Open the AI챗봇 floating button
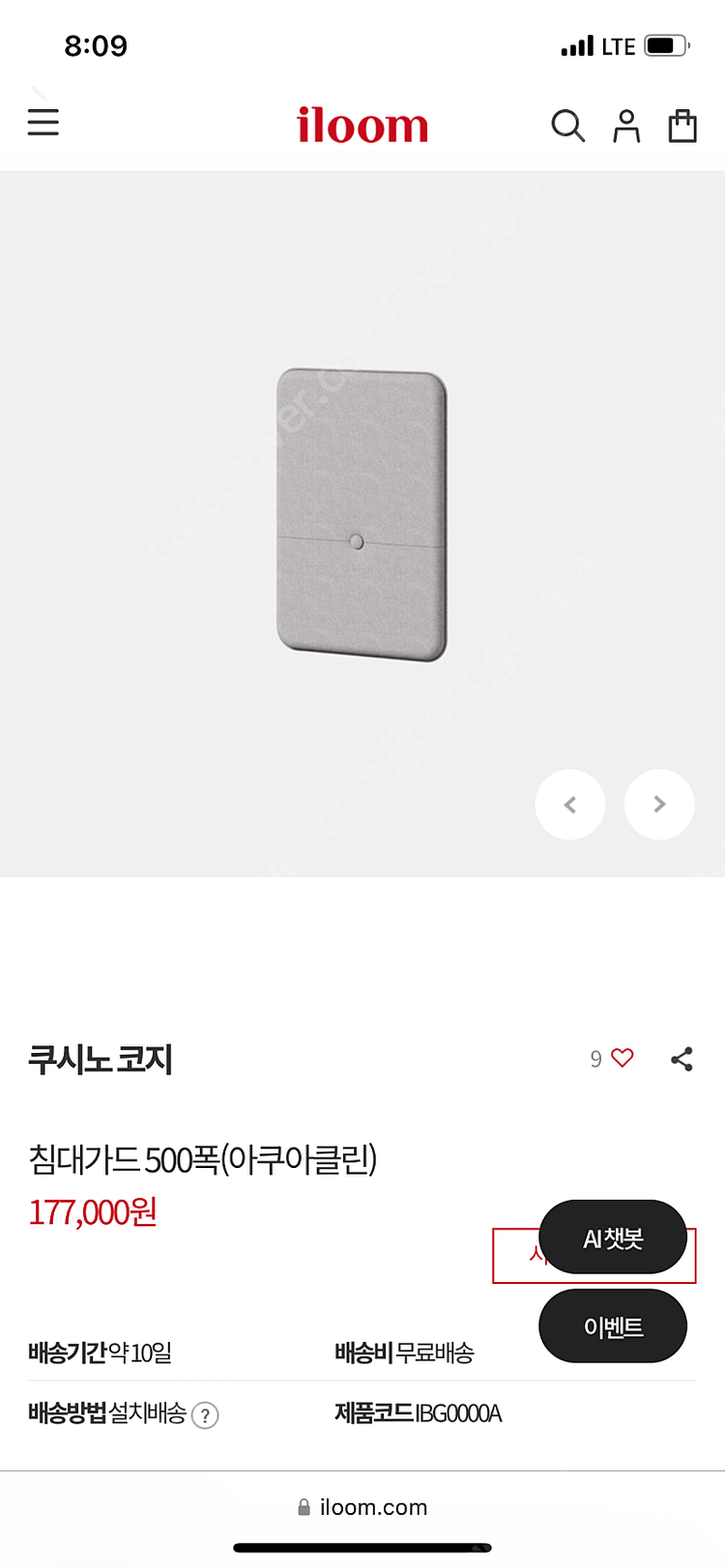 [x=613, y=1238]
